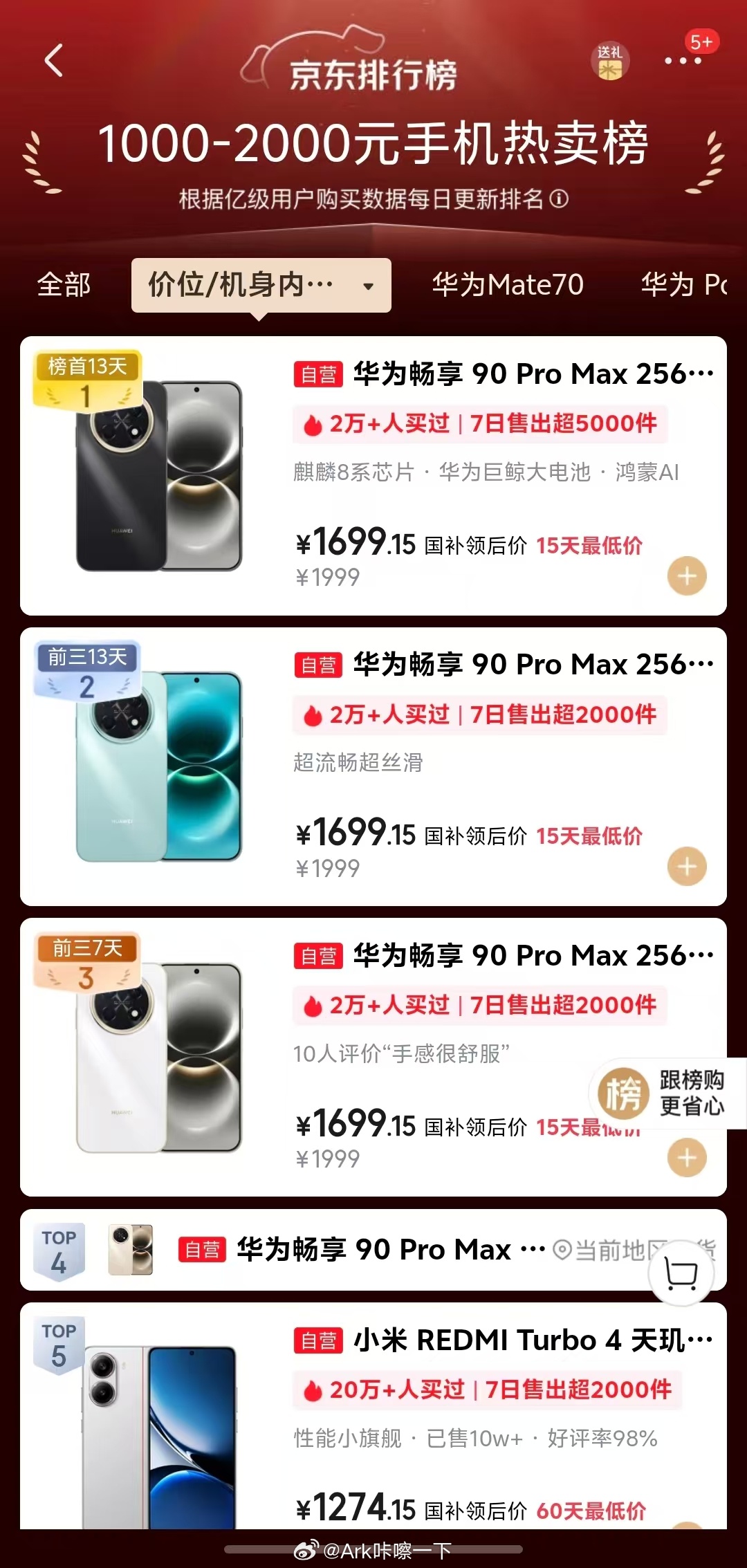This screenshot has height=1568, width=747.
Task: Tap the info icon beside 根据亿级用户购买数据
Action: [x=559, y=199]
